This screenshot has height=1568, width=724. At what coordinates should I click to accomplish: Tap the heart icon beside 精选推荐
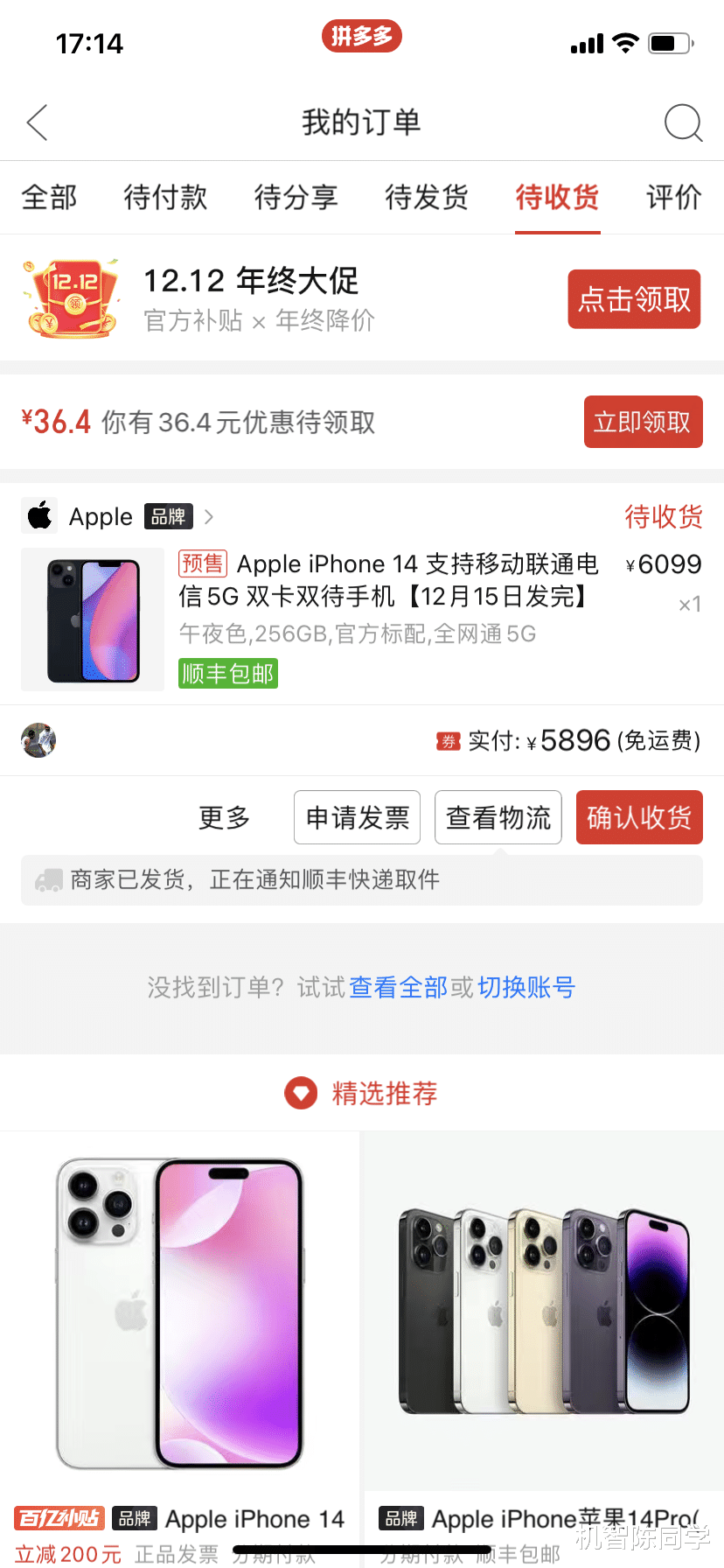tap(301, 1093)
